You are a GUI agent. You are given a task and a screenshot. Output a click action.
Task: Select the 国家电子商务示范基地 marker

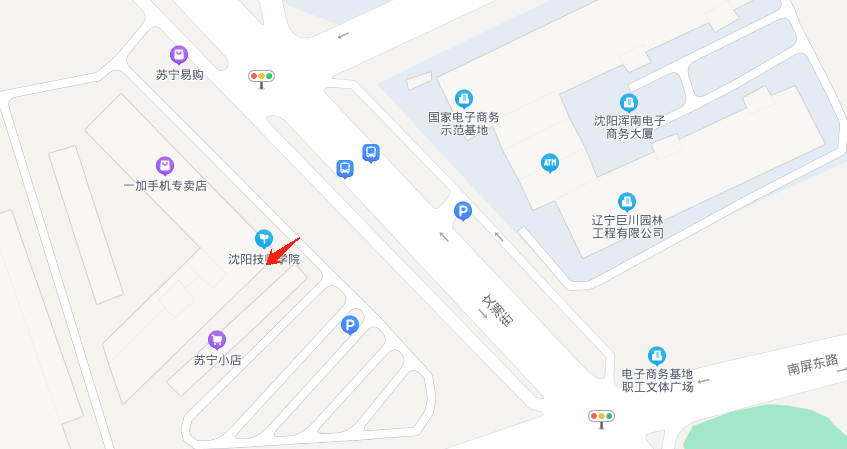(x=463, y=98)
